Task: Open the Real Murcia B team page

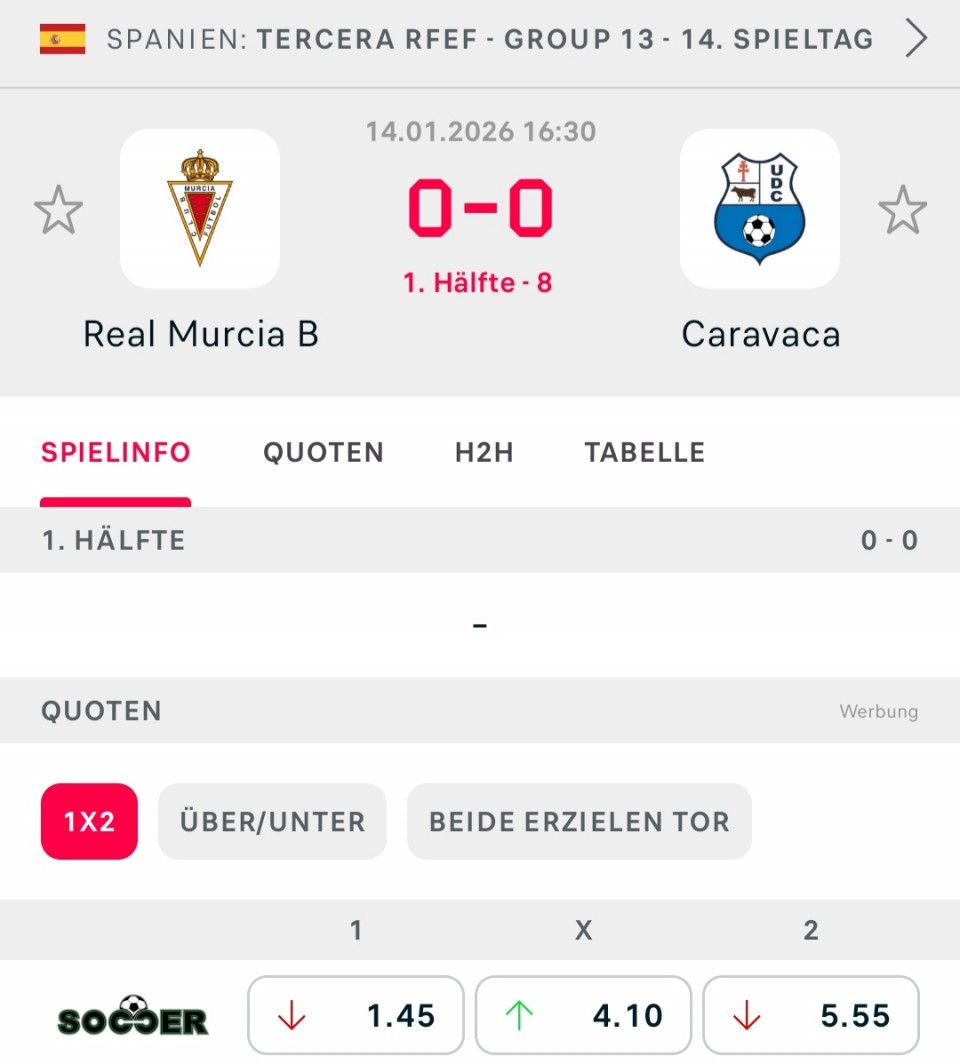Action: pyautogui.click(x=200, y=209)
